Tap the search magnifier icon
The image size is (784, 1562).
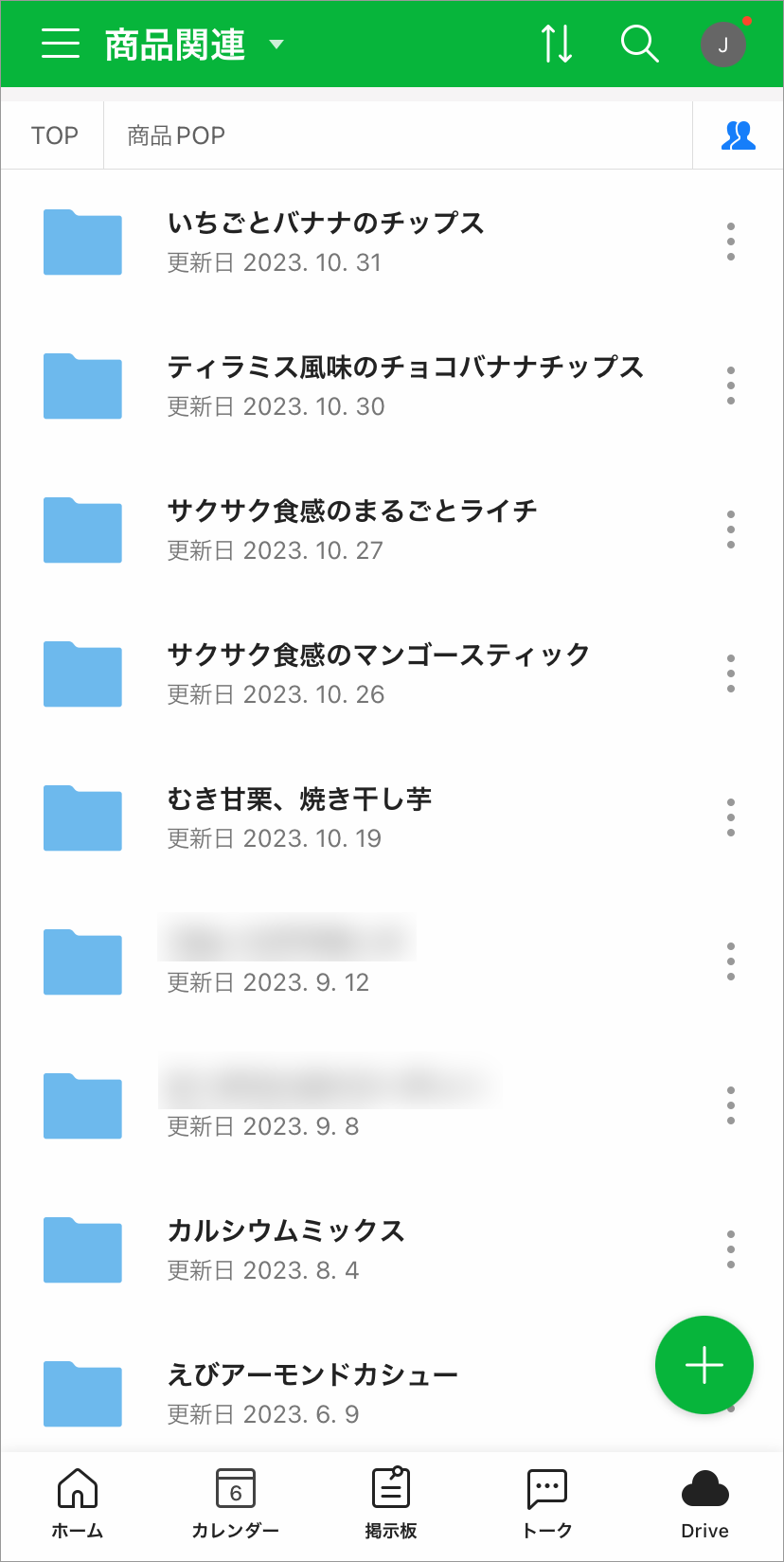click(639, 44)
